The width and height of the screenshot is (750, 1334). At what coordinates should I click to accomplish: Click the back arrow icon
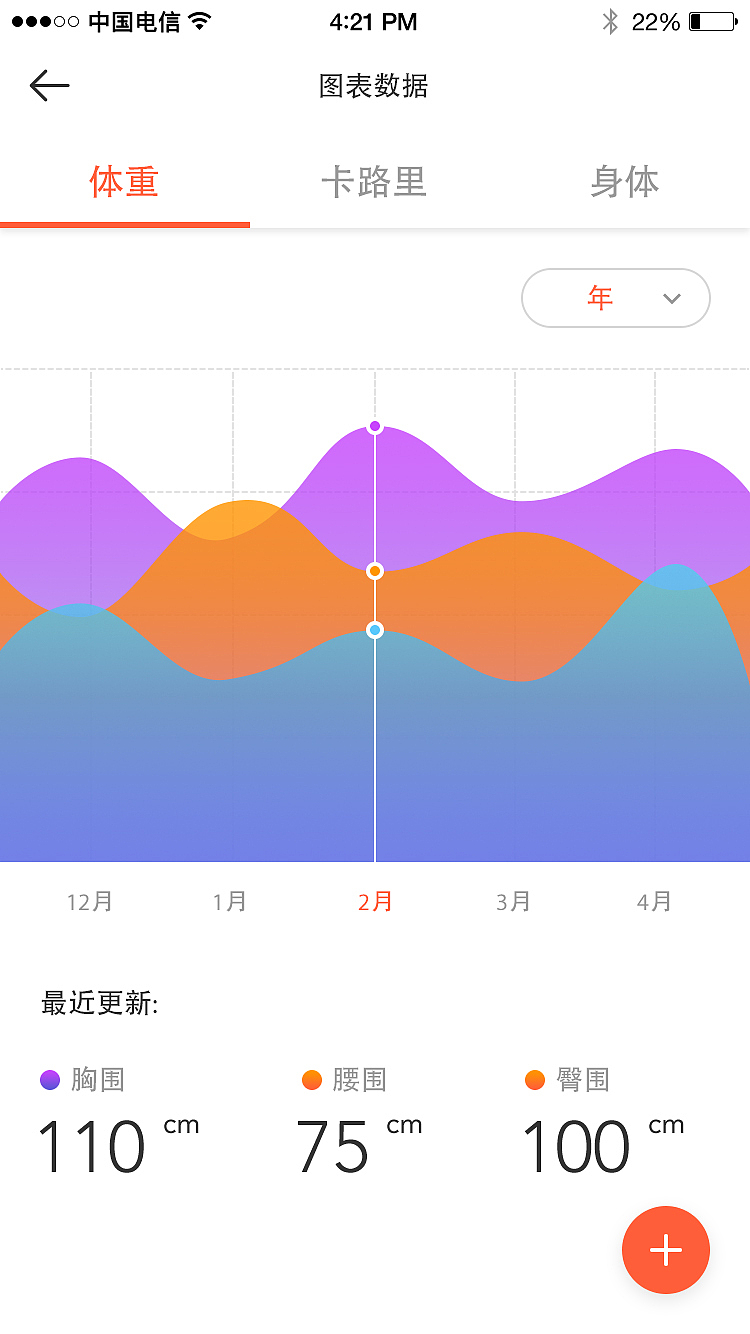click(49, 86)
